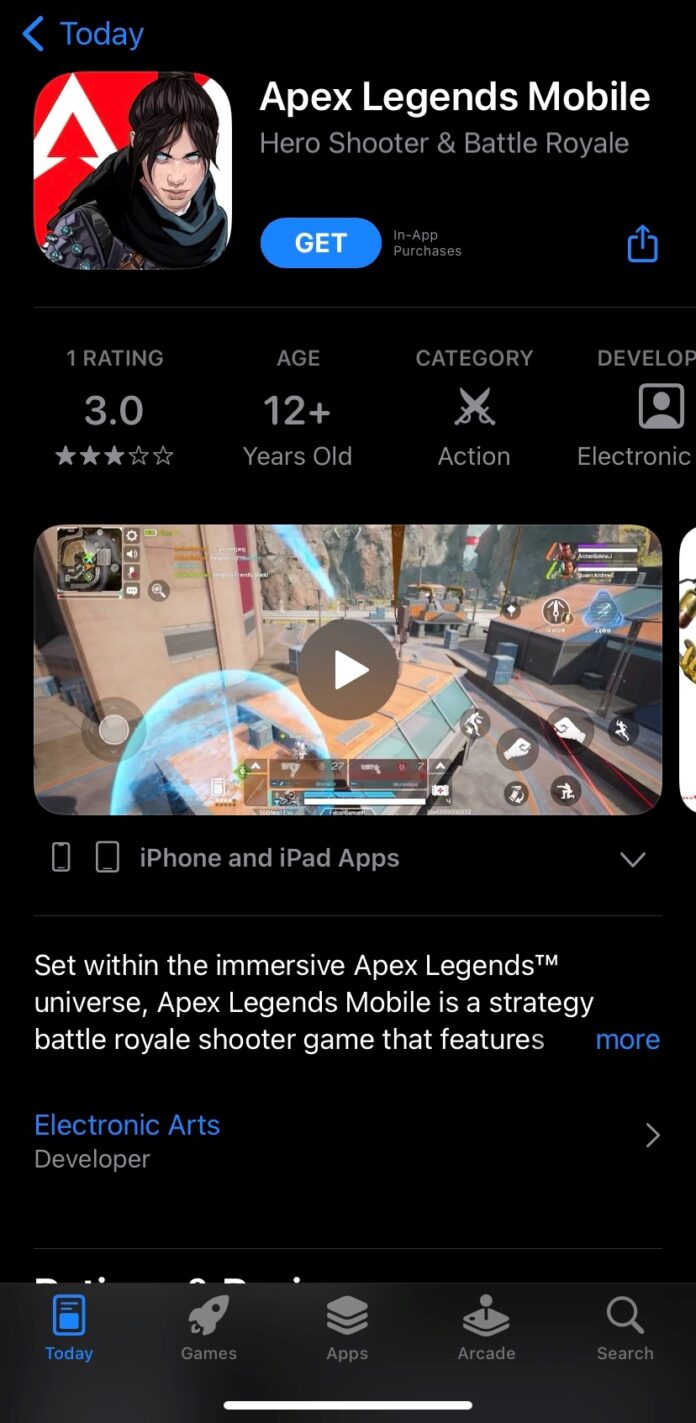The width and height of the screenshot is (696, 1423).
Task: Select the Today tab
Action: click(69, 1328)
